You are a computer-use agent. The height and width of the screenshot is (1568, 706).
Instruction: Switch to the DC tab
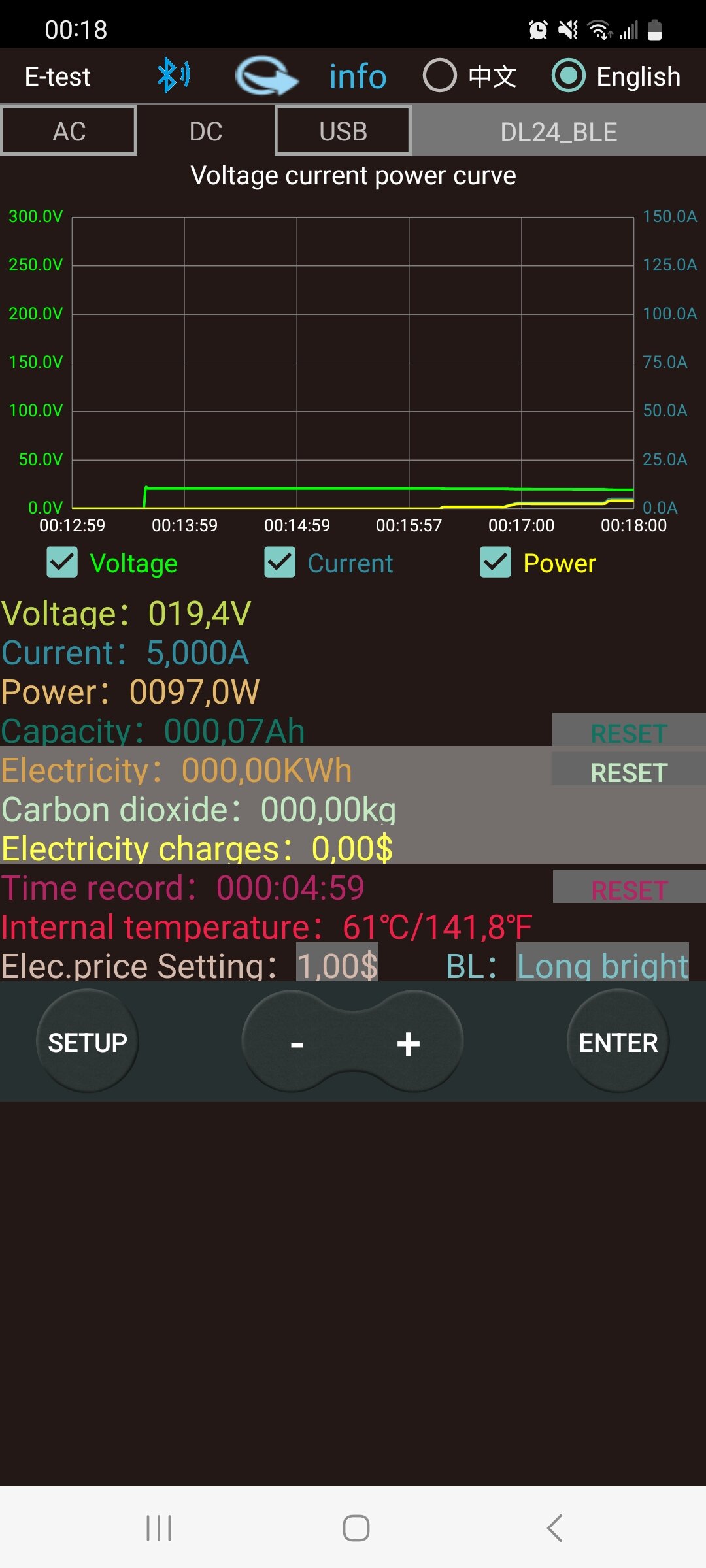(x=206, y=131)
